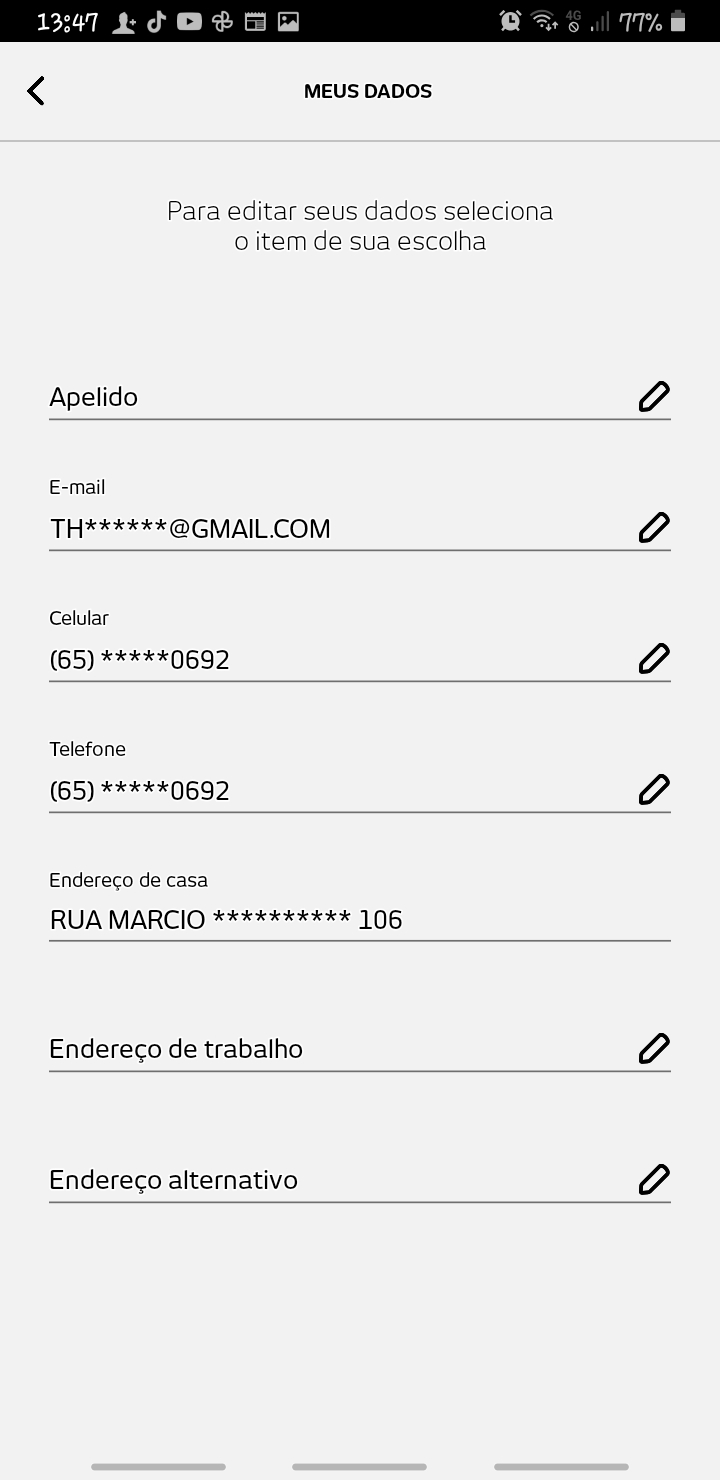Image resolution: width=720 pixels, height=1480 pixels.
Task: Go back from Meus Dados screen
Action: pyautogui.click(x=36, y=91)
